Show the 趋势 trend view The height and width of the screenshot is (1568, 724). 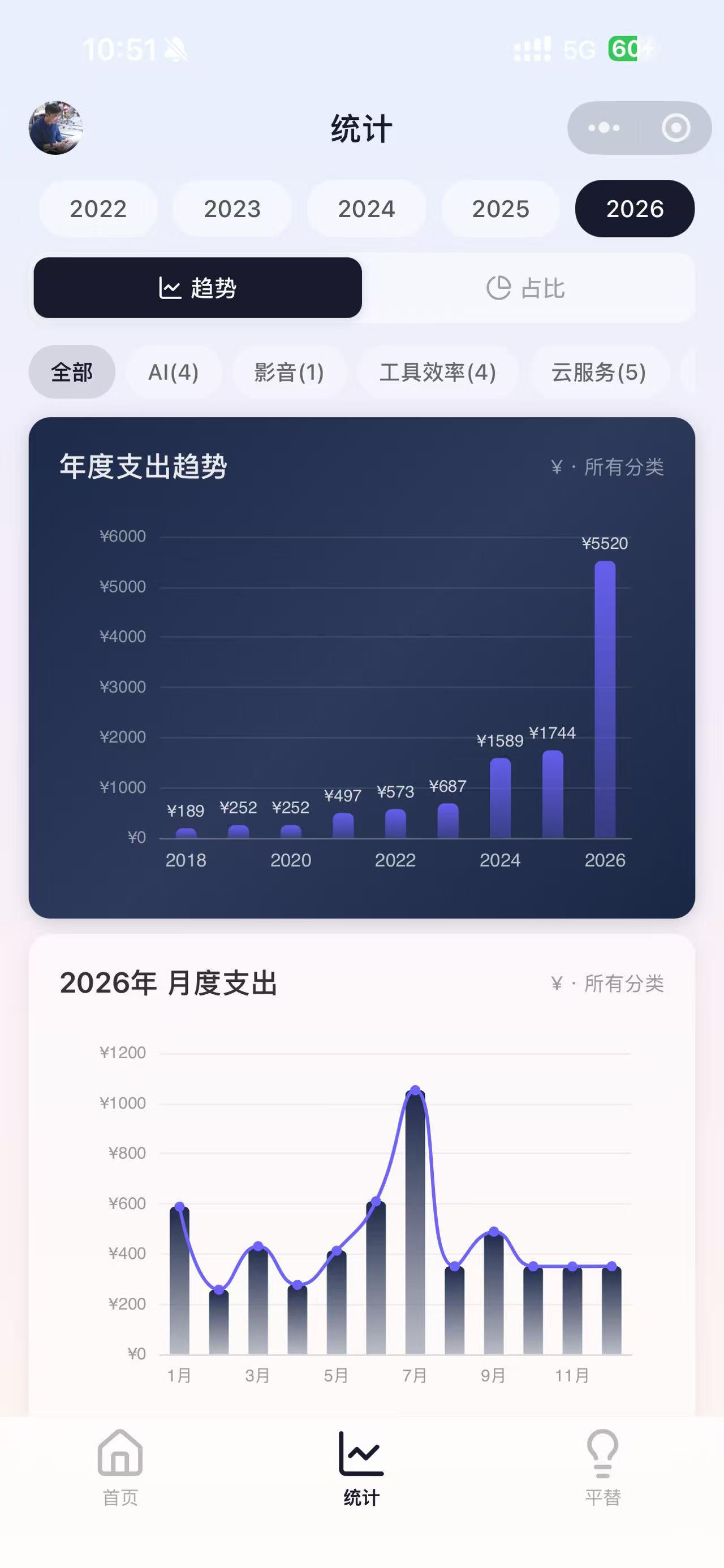[x=198, y=288]
